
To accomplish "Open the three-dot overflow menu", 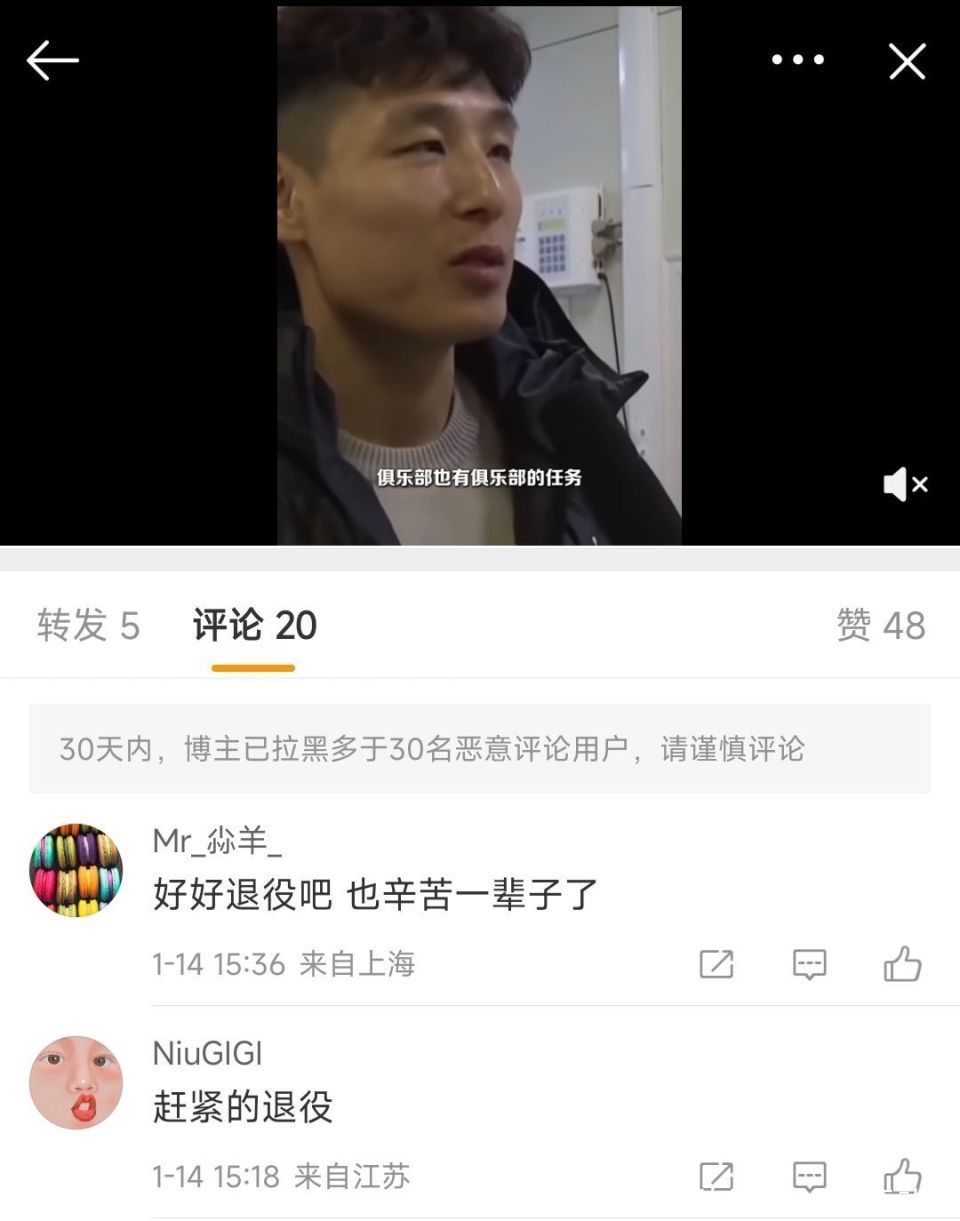I will tap(797, 60).
